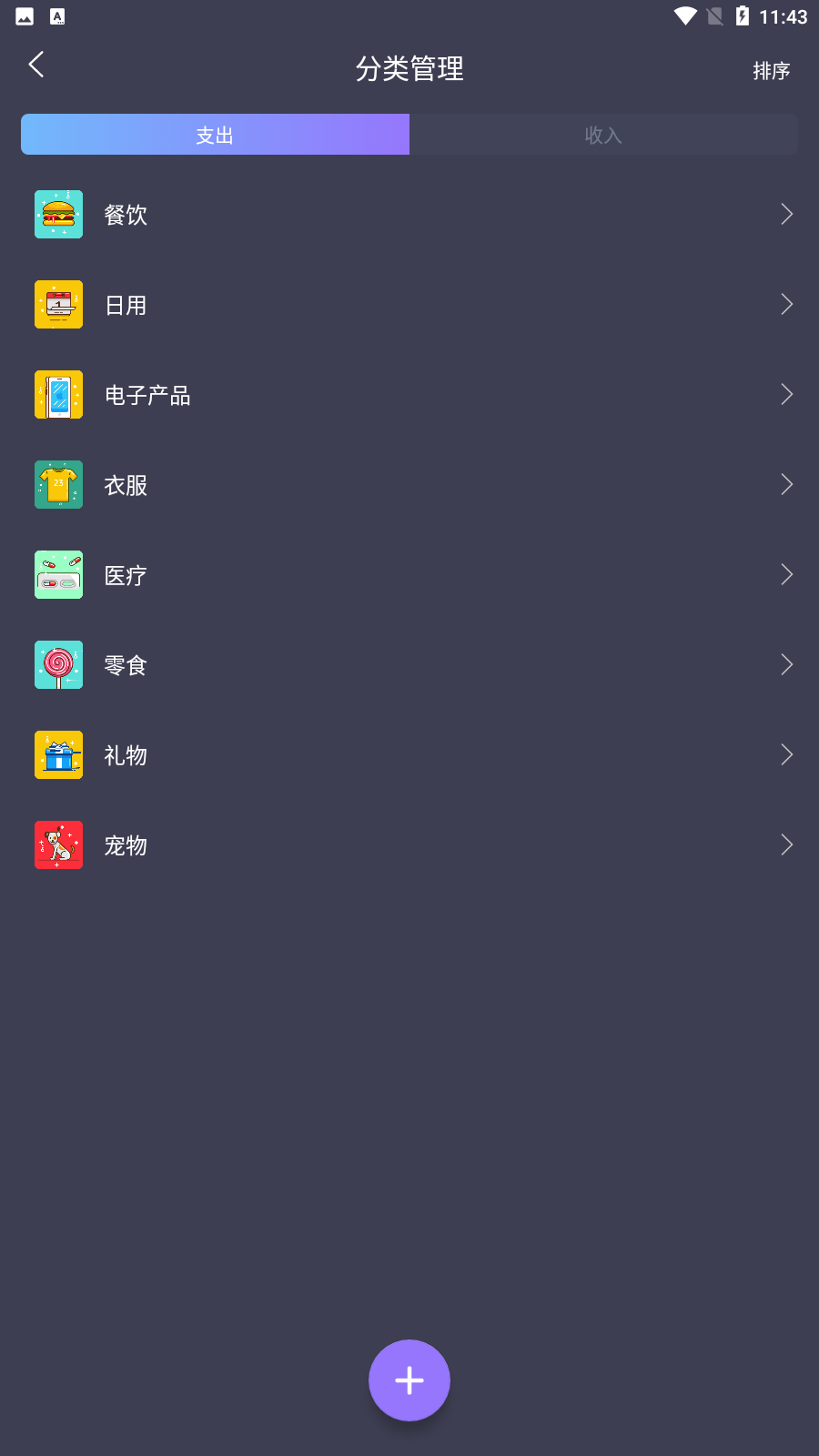The image size is (819, 1456).
Task: Select the 支出 tab
Action: tap(216, 135)
